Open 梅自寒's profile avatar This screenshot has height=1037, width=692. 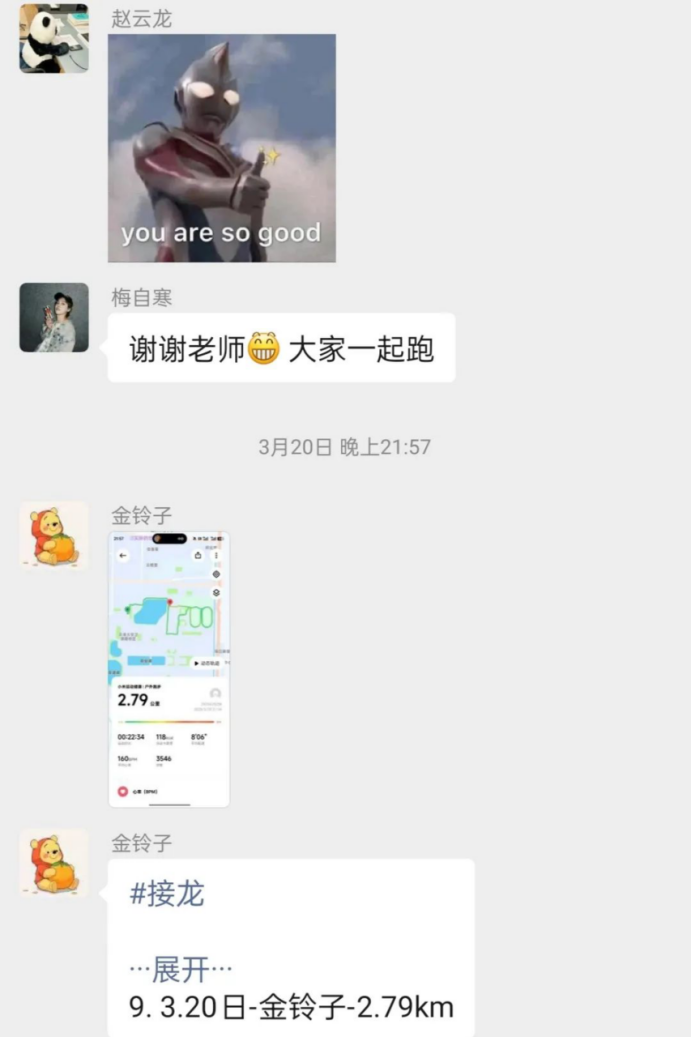coord(54,317)
